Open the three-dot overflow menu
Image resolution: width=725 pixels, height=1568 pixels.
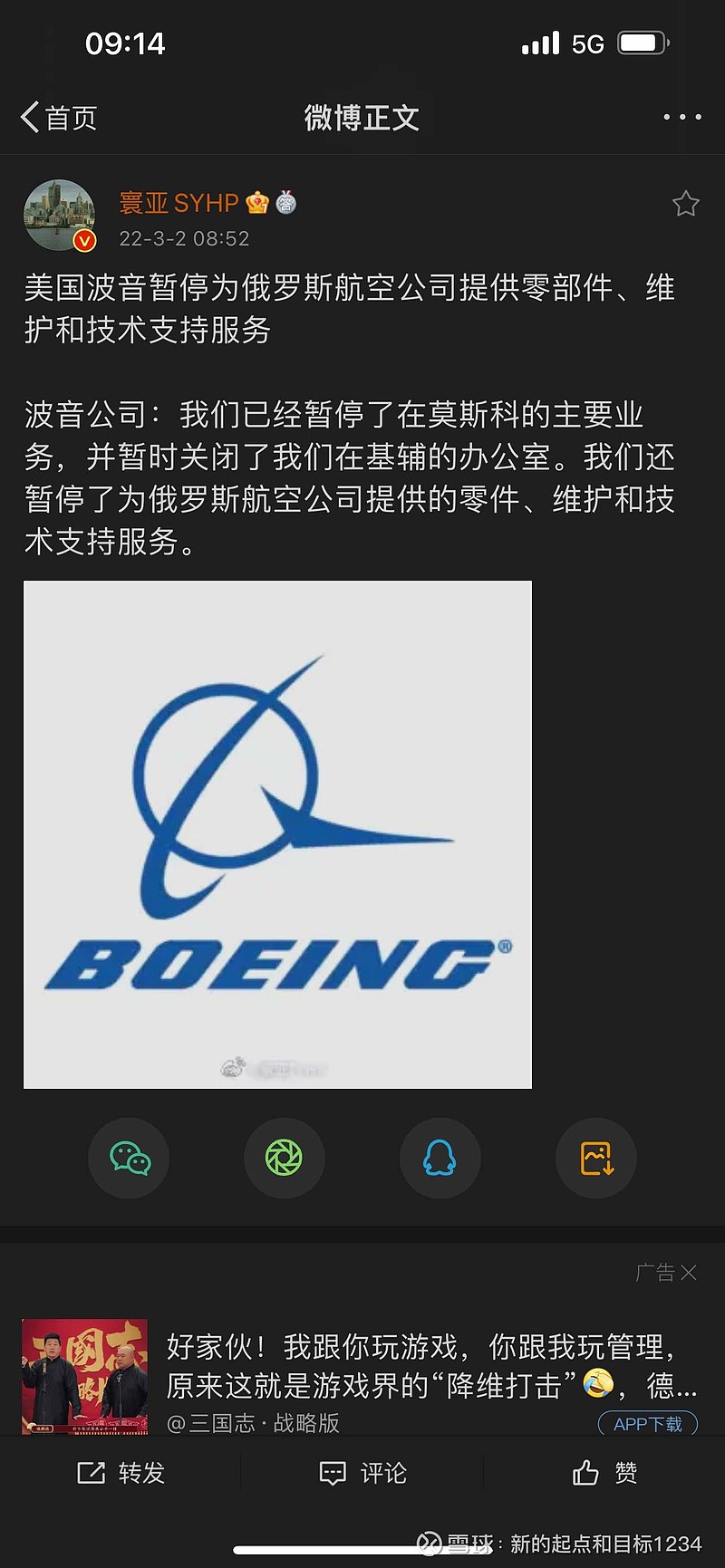tap(681, 117)
